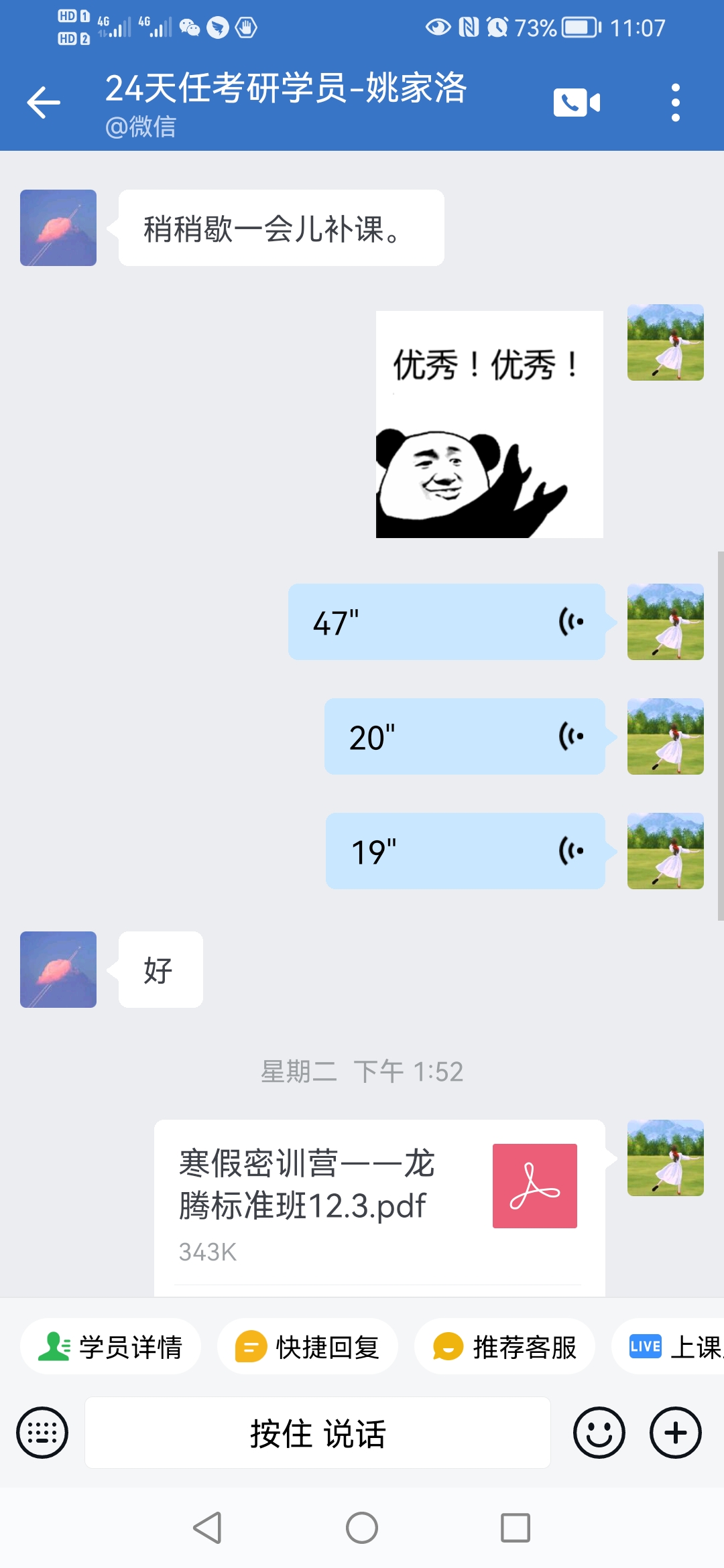The height and width of the screenshot is (1568, 724).
Task: Open 学员详情 student details
Action: [111, 1347]
